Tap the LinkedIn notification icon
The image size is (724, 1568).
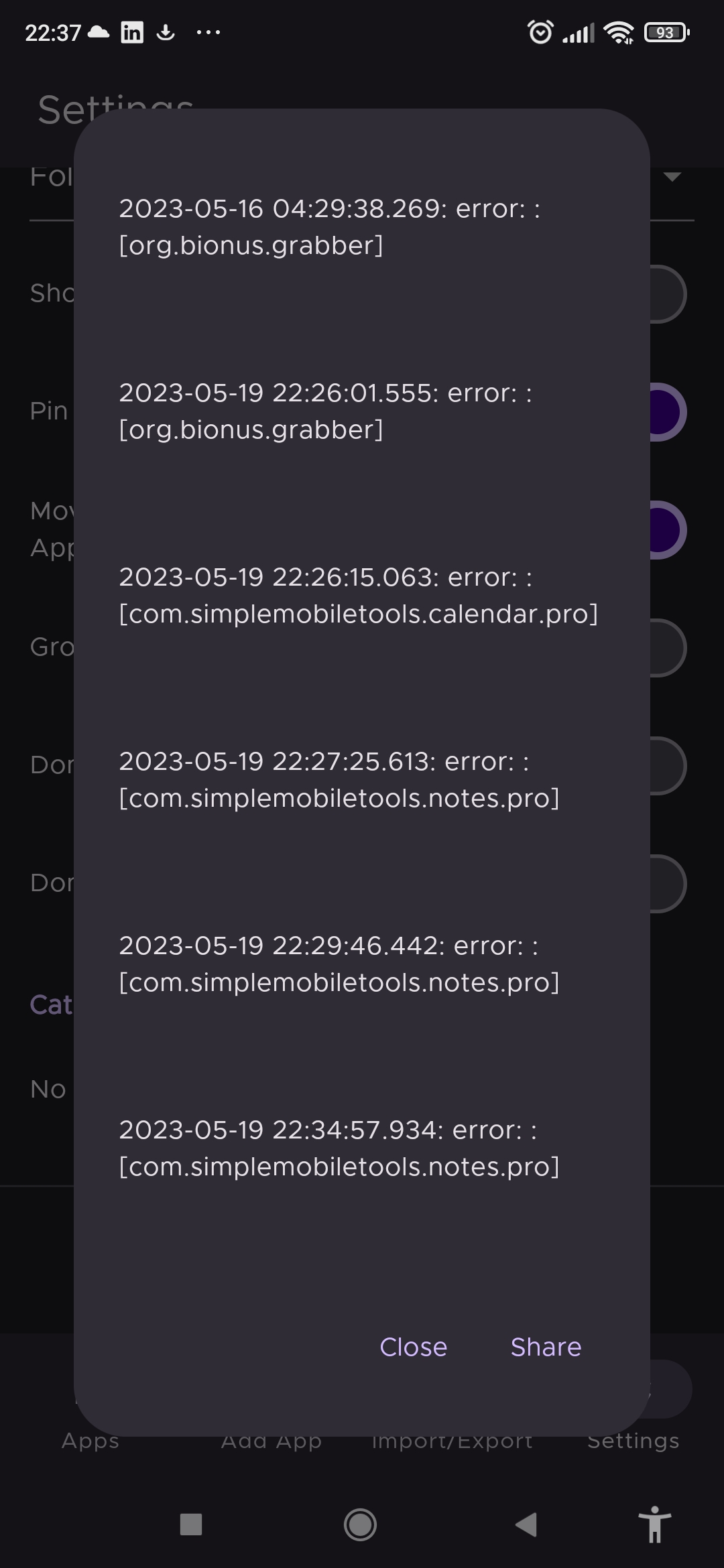pyautogui.click(x=131, y=31)
